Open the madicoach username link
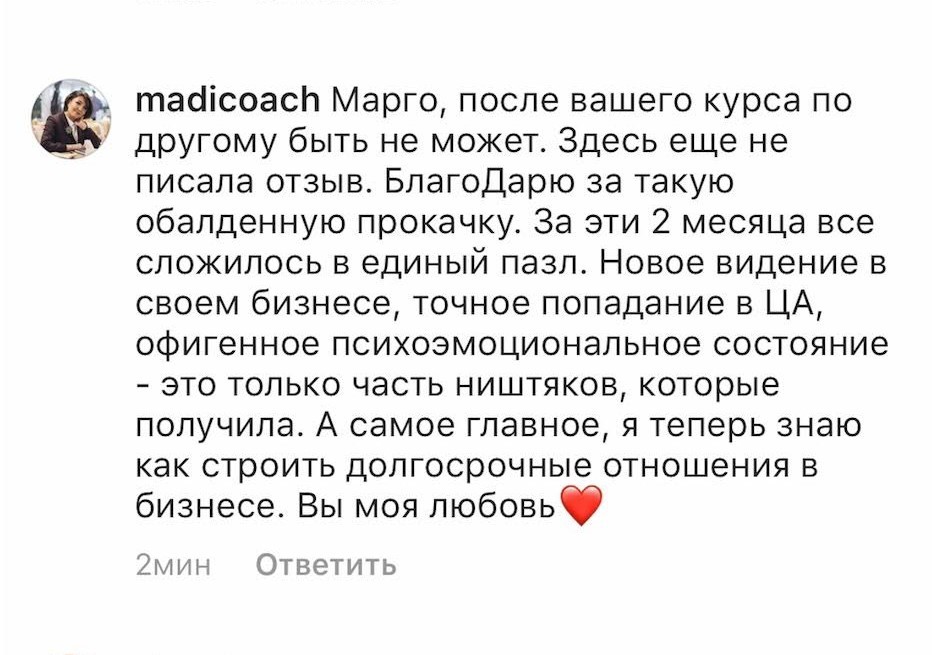932x655 pixels. pos(227,101)
